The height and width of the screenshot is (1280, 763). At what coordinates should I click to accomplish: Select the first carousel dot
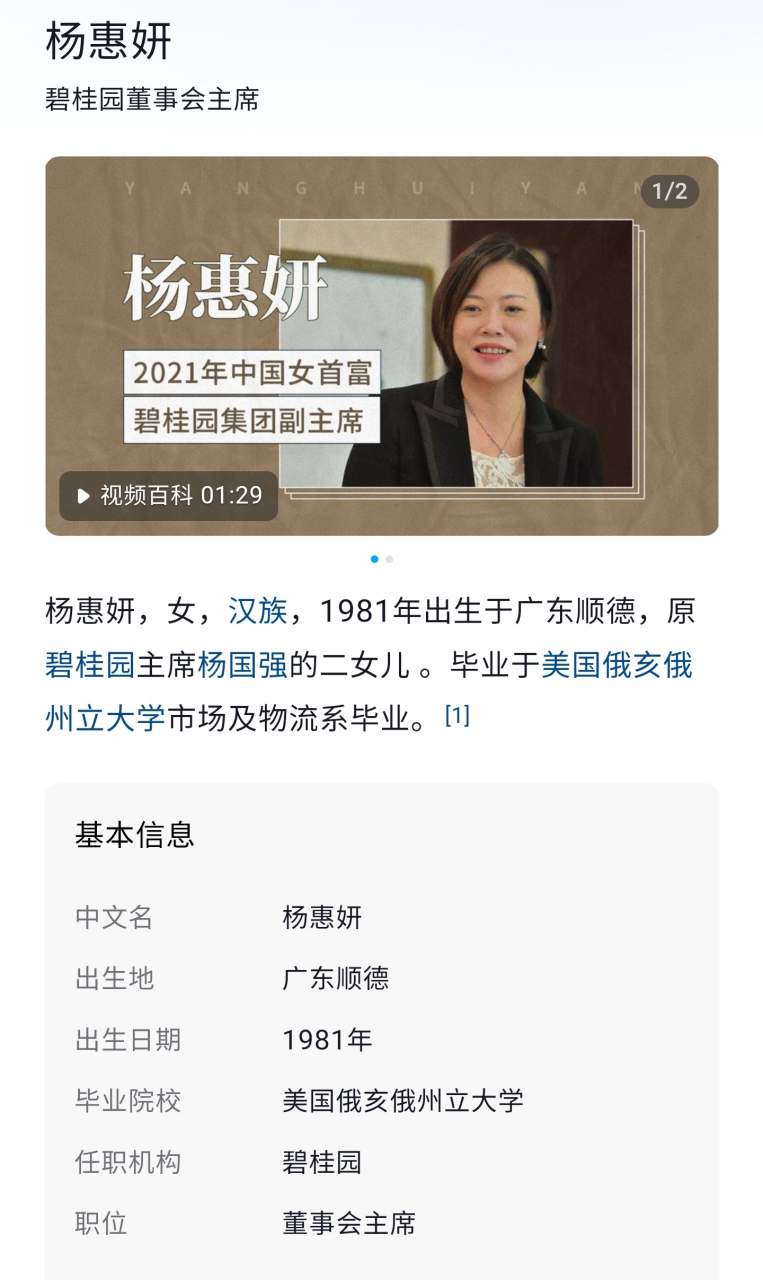pyautogui.click(x=374, y=561)
